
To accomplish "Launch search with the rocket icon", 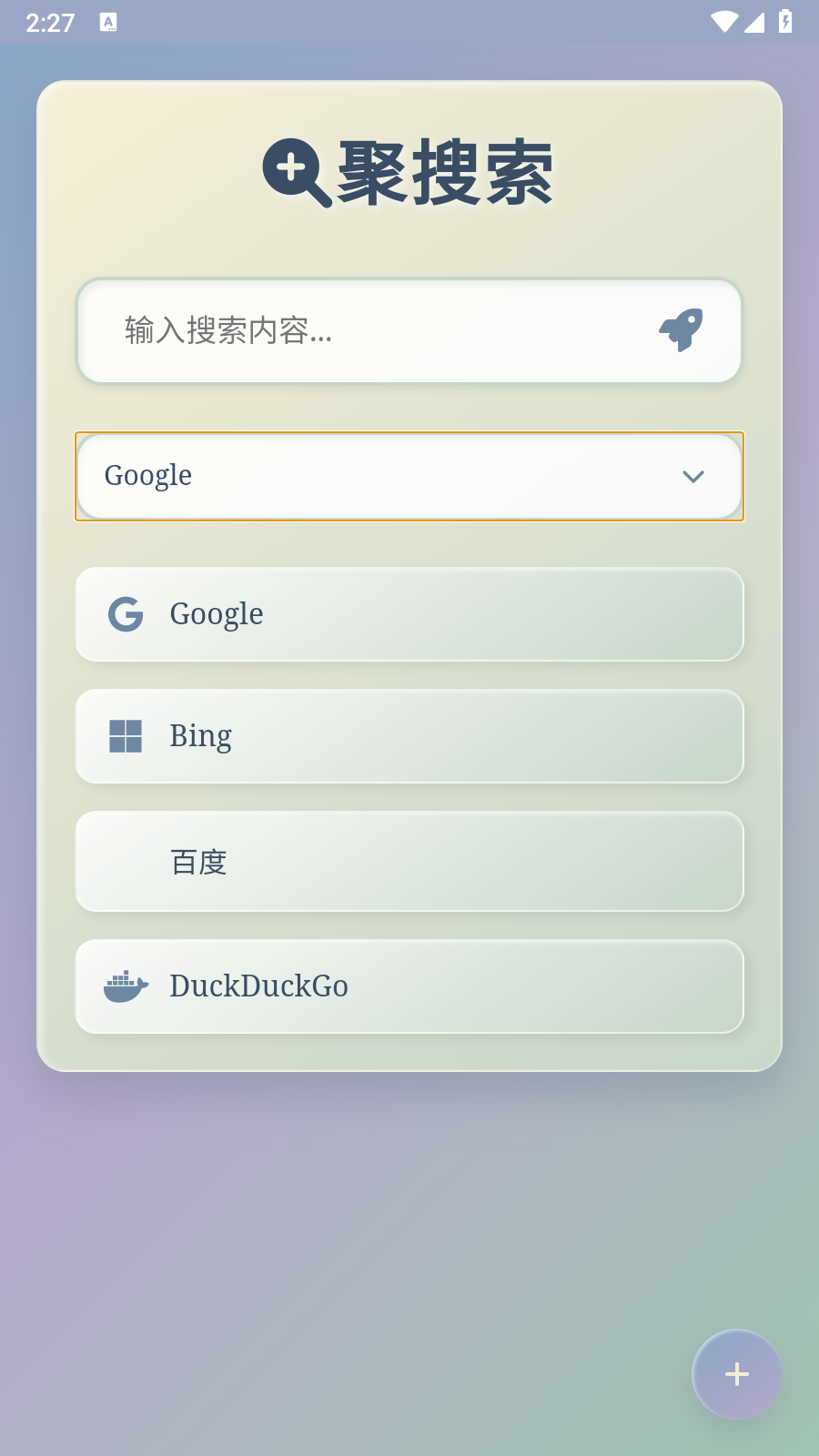I will point(682,330).
